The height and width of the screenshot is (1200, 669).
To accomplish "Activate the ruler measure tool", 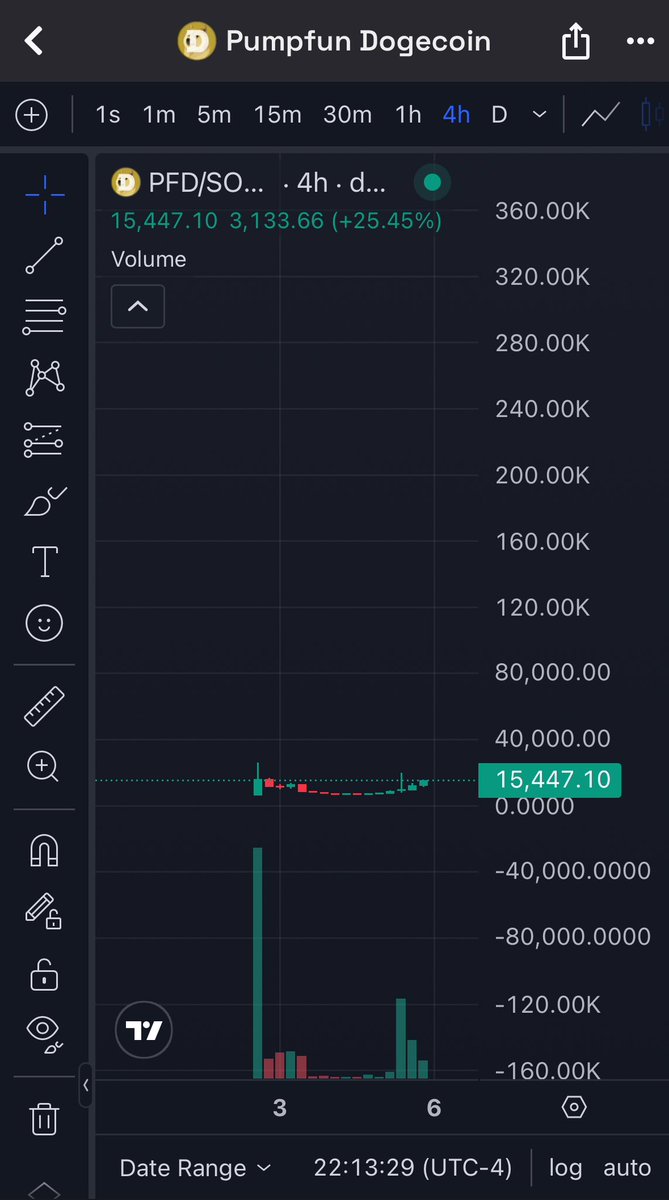I will [x=44, y=706].
